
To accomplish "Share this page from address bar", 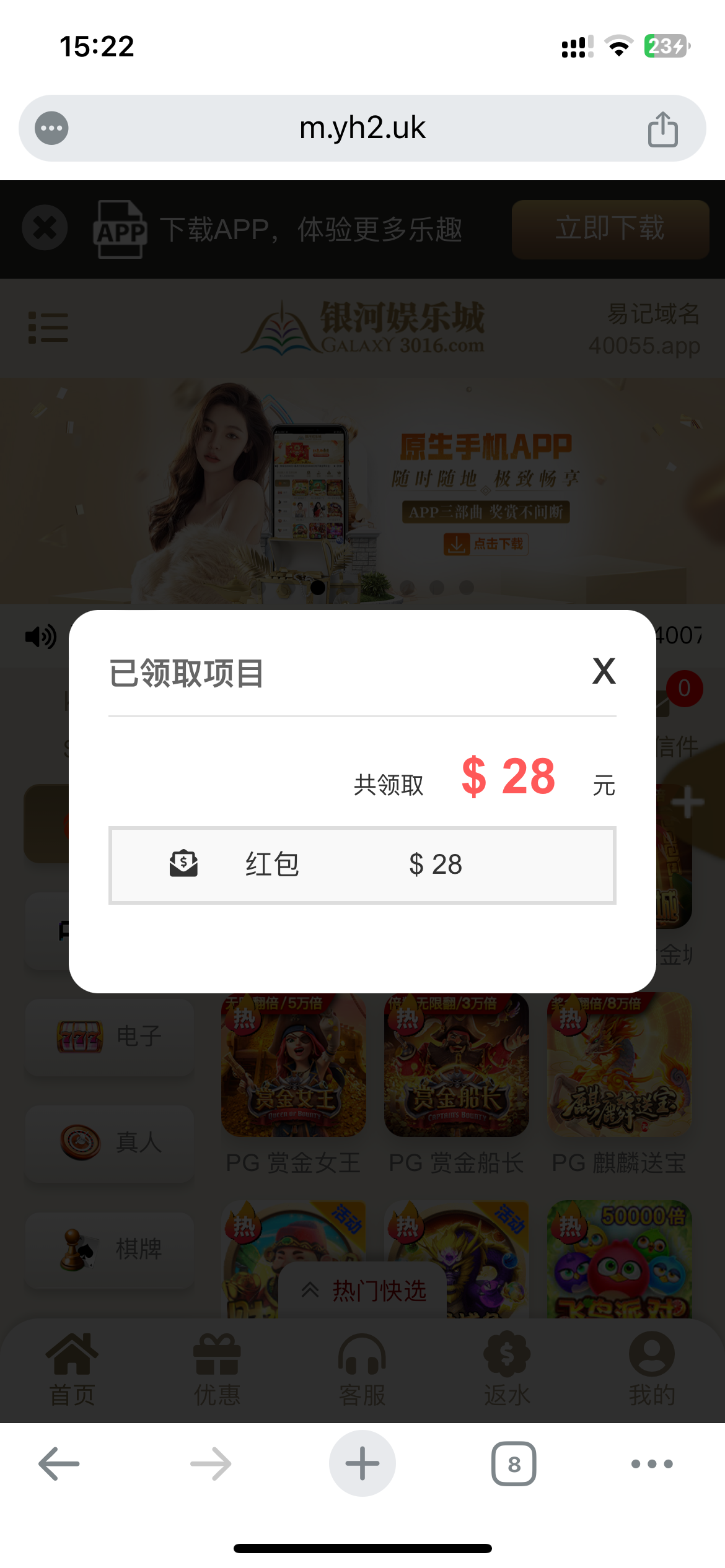I will 662,129.
